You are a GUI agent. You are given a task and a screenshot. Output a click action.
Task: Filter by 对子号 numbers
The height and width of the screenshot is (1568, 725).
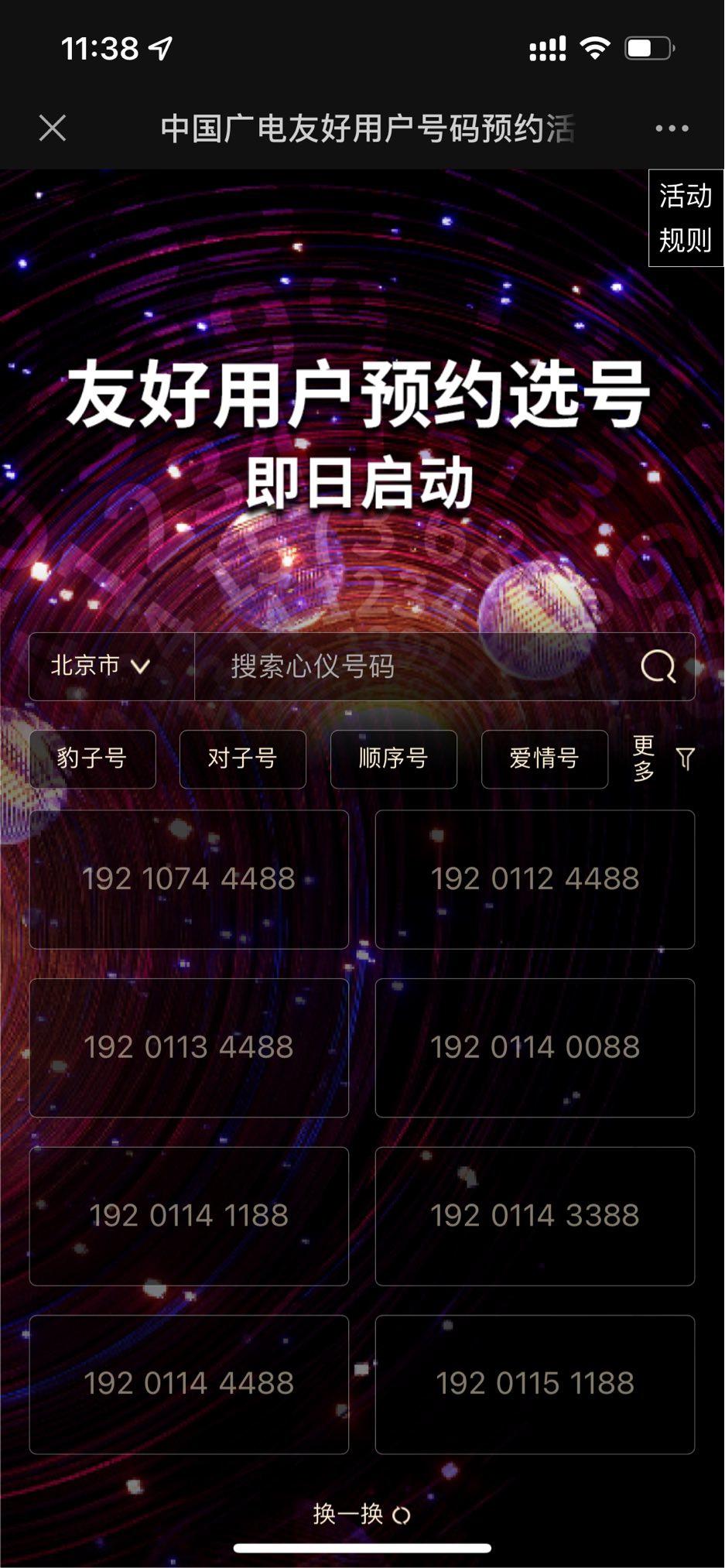[x=242, y=758]
